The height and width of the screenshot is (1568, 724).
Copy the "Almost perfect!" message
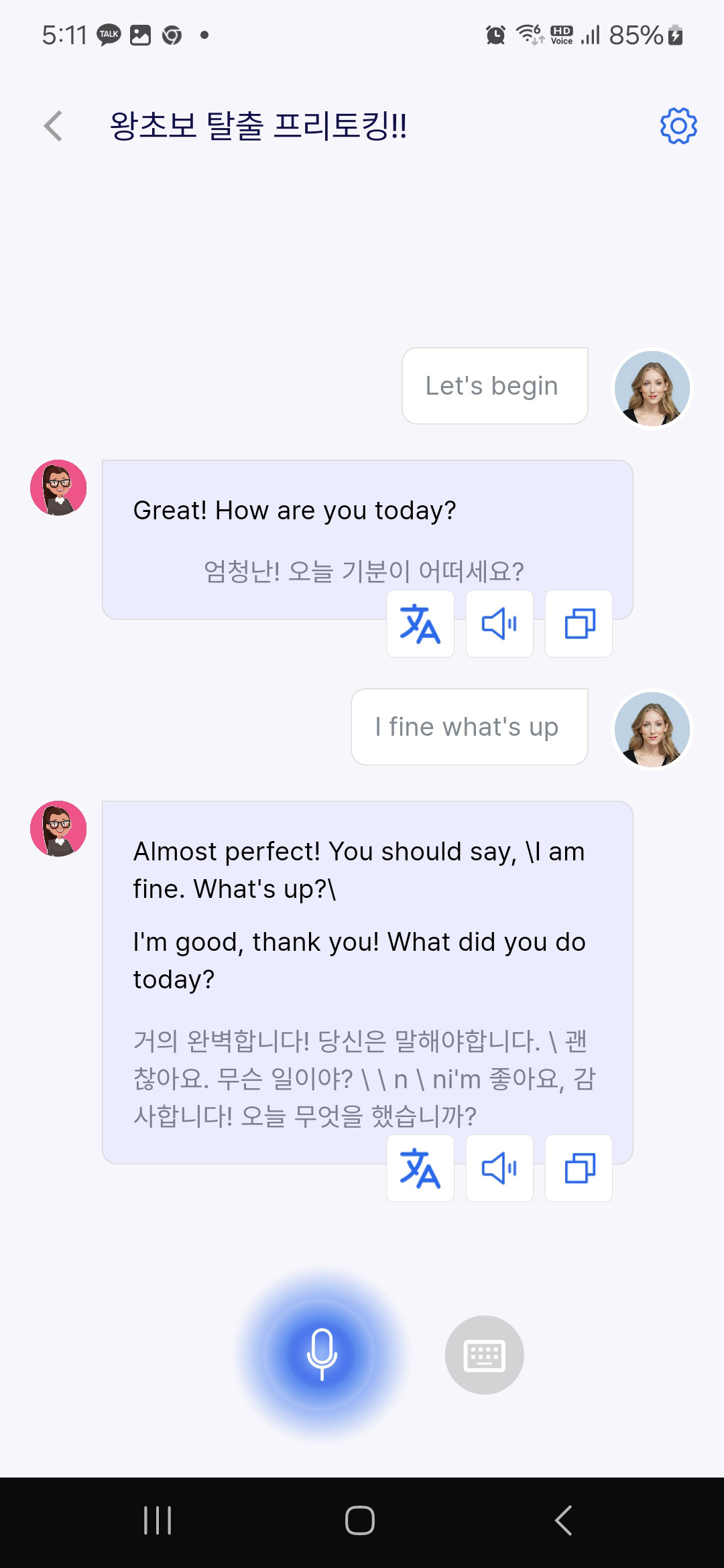pyautogui.click(x=579, y=1169)
